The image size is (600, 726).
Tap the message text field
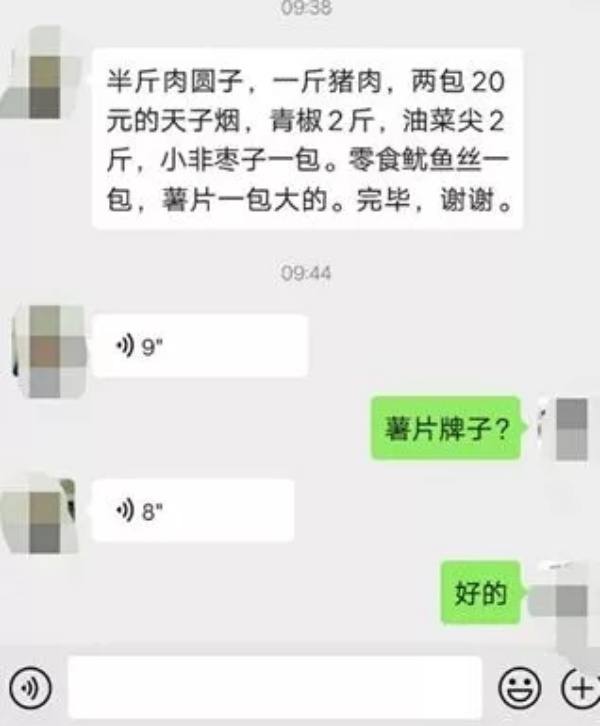point(275,687)
